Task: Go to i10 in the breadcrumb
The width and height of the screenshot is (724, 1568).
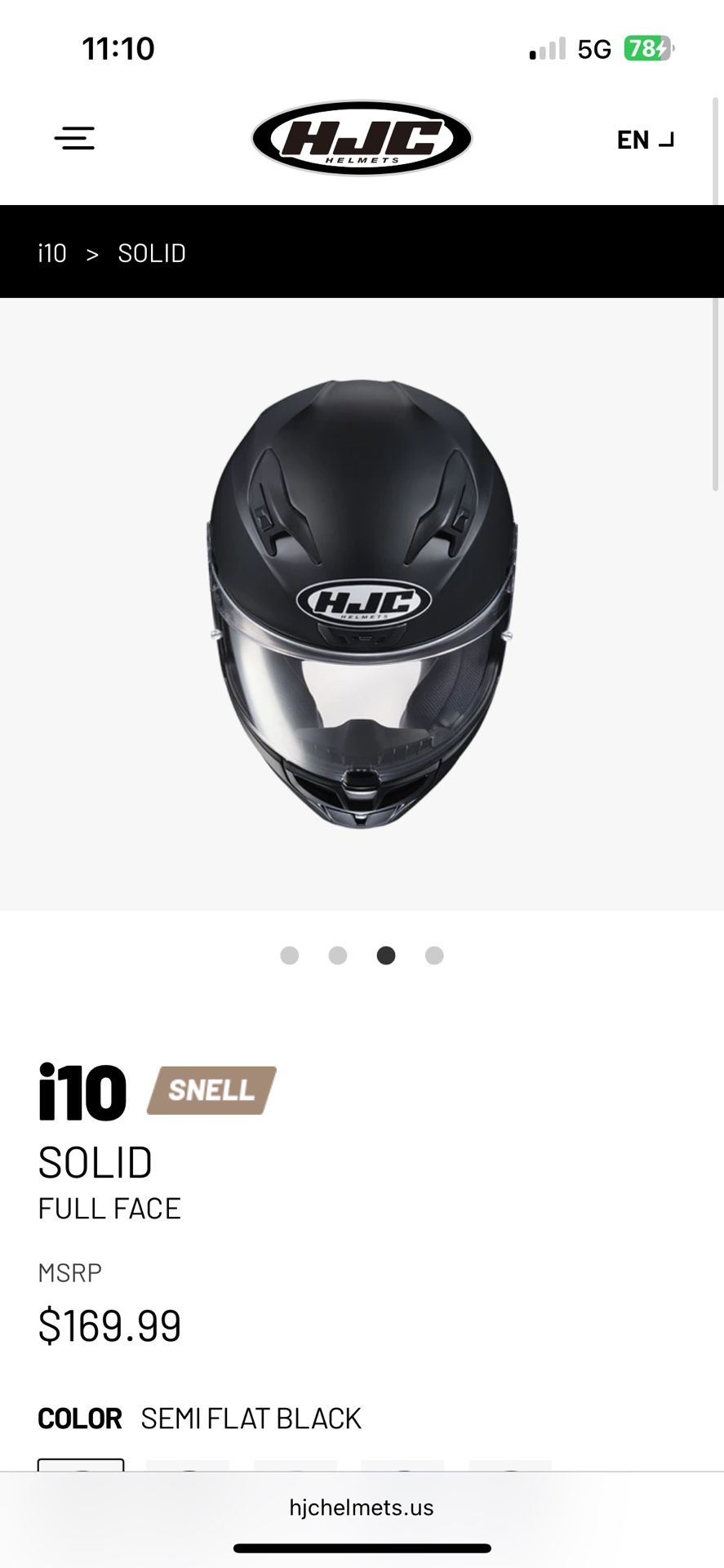Action: 52,253
